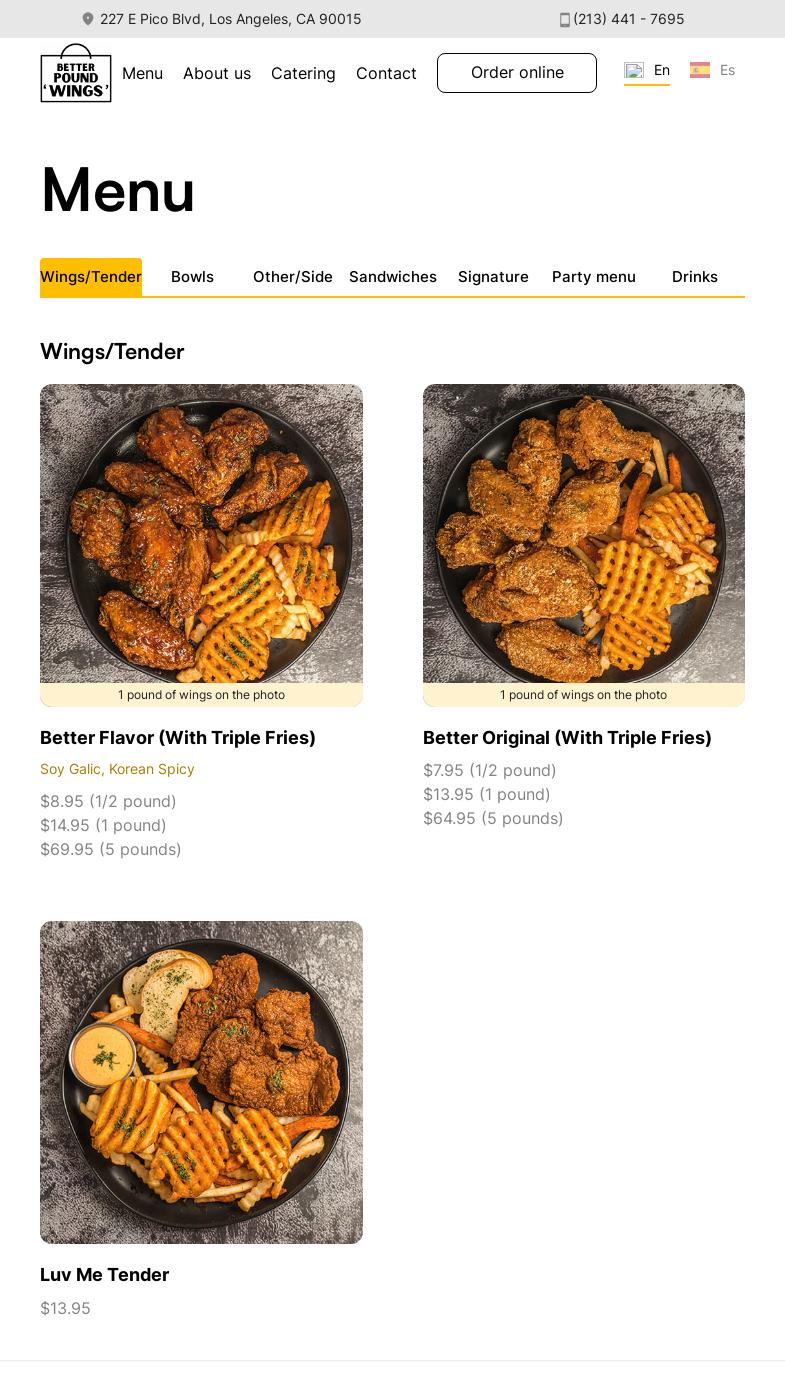Switch language to Es
The width and height of the screenshot is (785, 1399).
tap(712, 70)
